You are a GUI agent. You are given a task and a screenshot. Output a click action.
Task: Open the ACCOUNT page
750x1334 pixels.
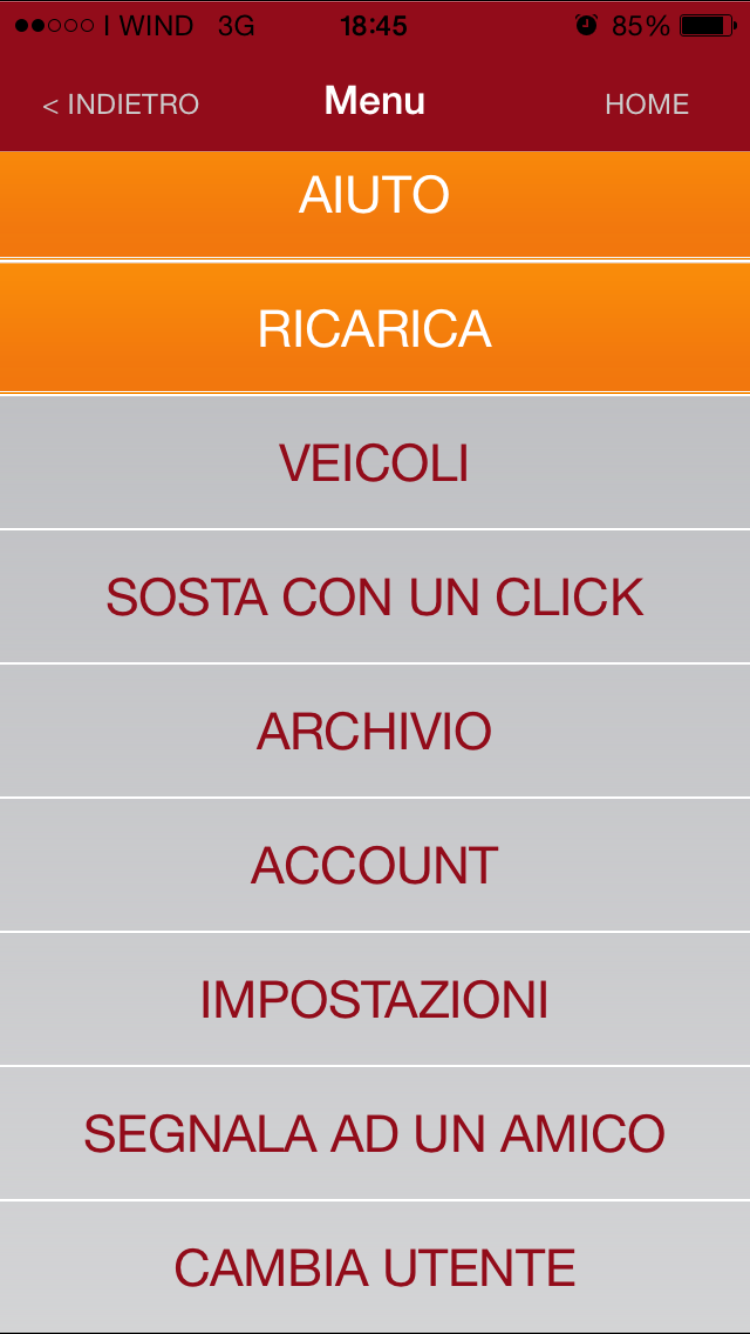click(x=375, y=865)
